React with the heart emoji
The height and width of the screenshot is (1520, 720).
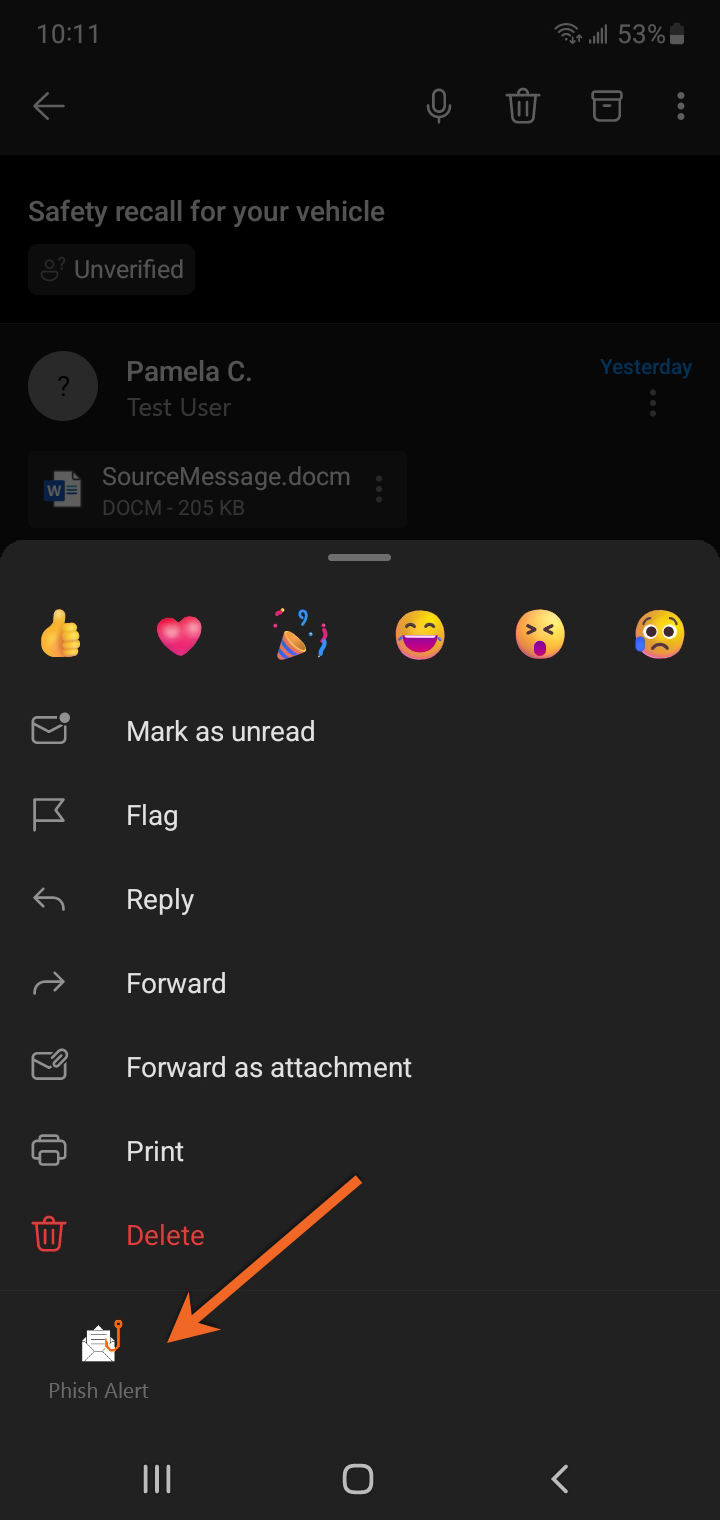click(179, 634)
